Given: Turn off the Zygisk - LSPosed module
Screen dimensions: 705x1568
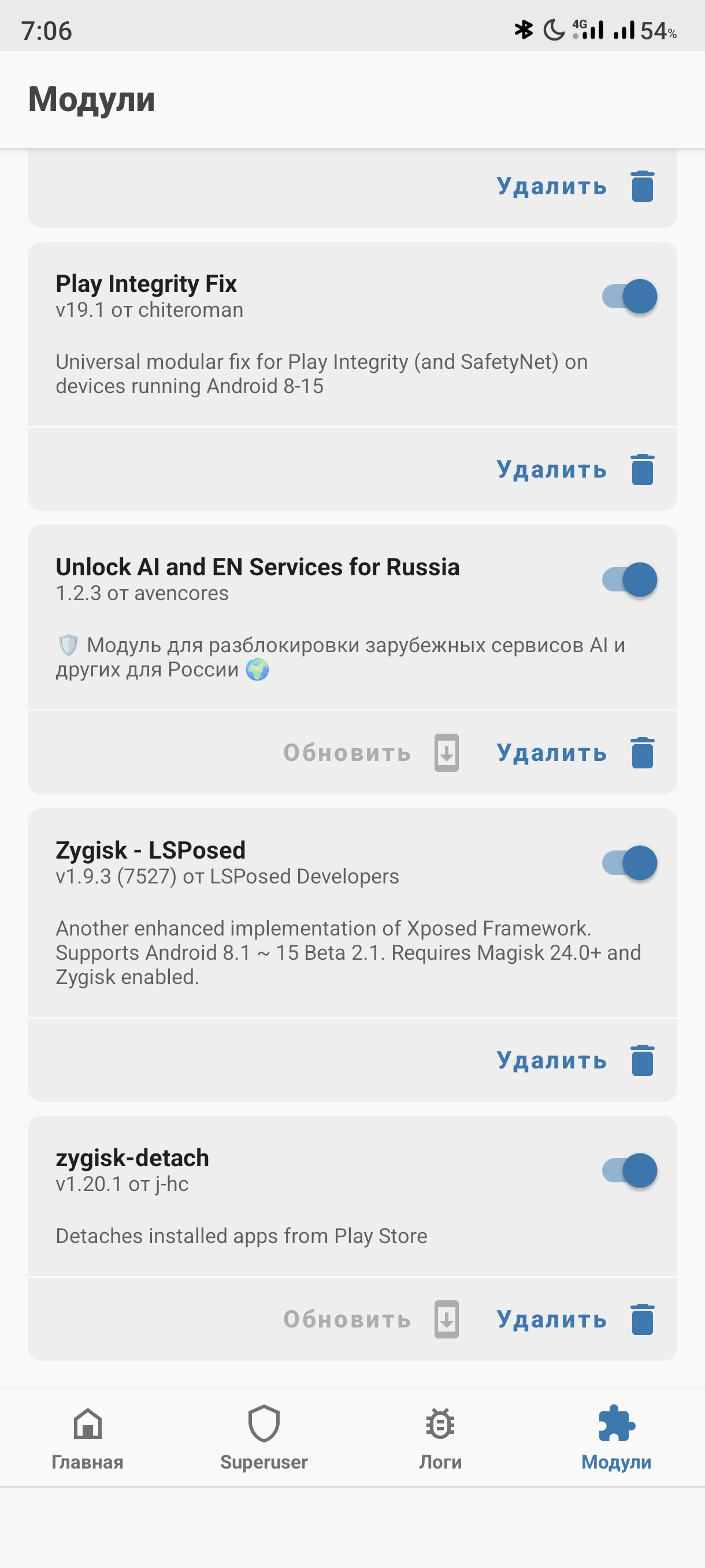Looking at the screenshot, I should pyautogui.click(x=629, y=863).
